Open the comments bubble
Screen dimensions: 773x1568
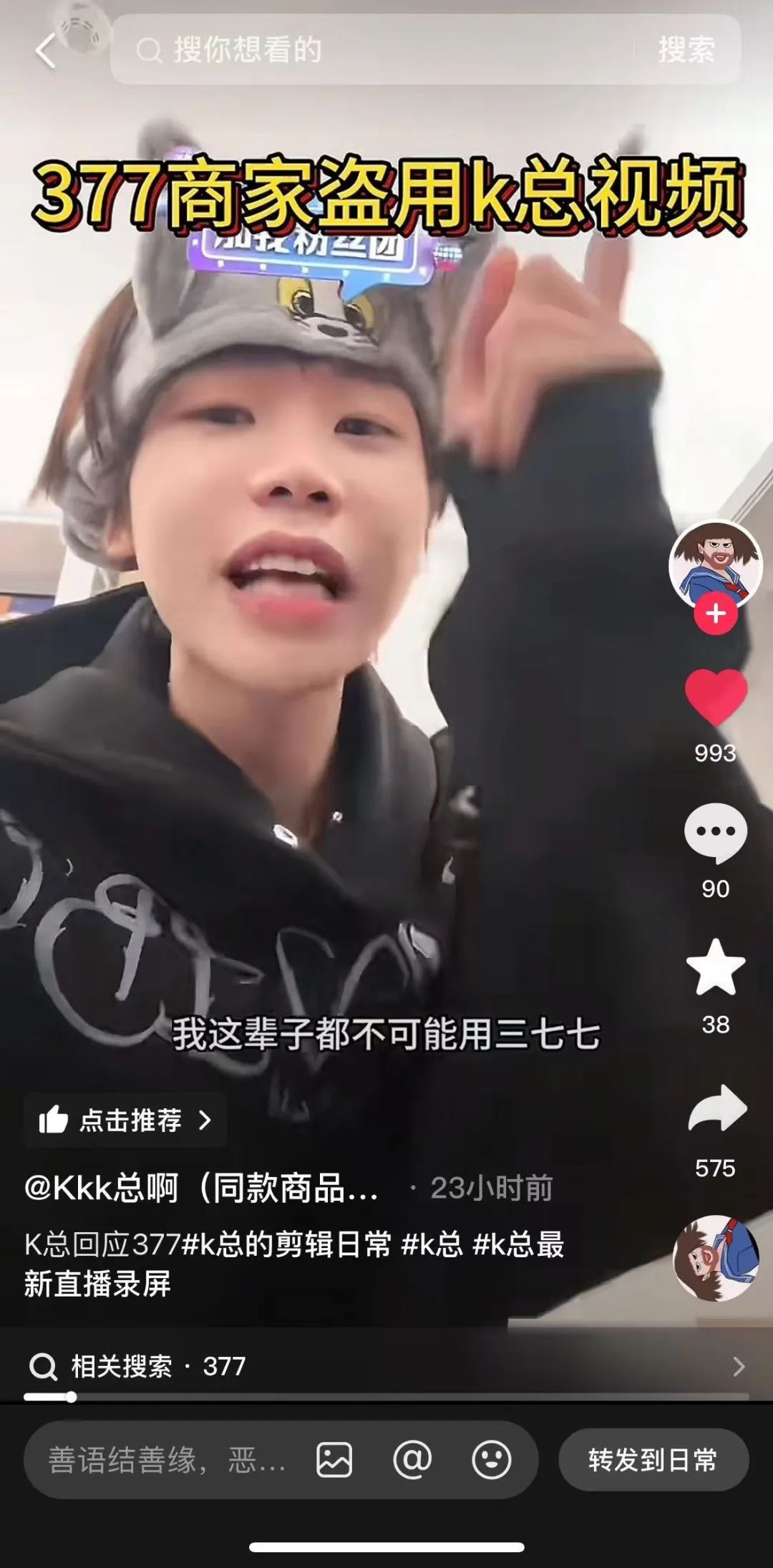[715, 832]
